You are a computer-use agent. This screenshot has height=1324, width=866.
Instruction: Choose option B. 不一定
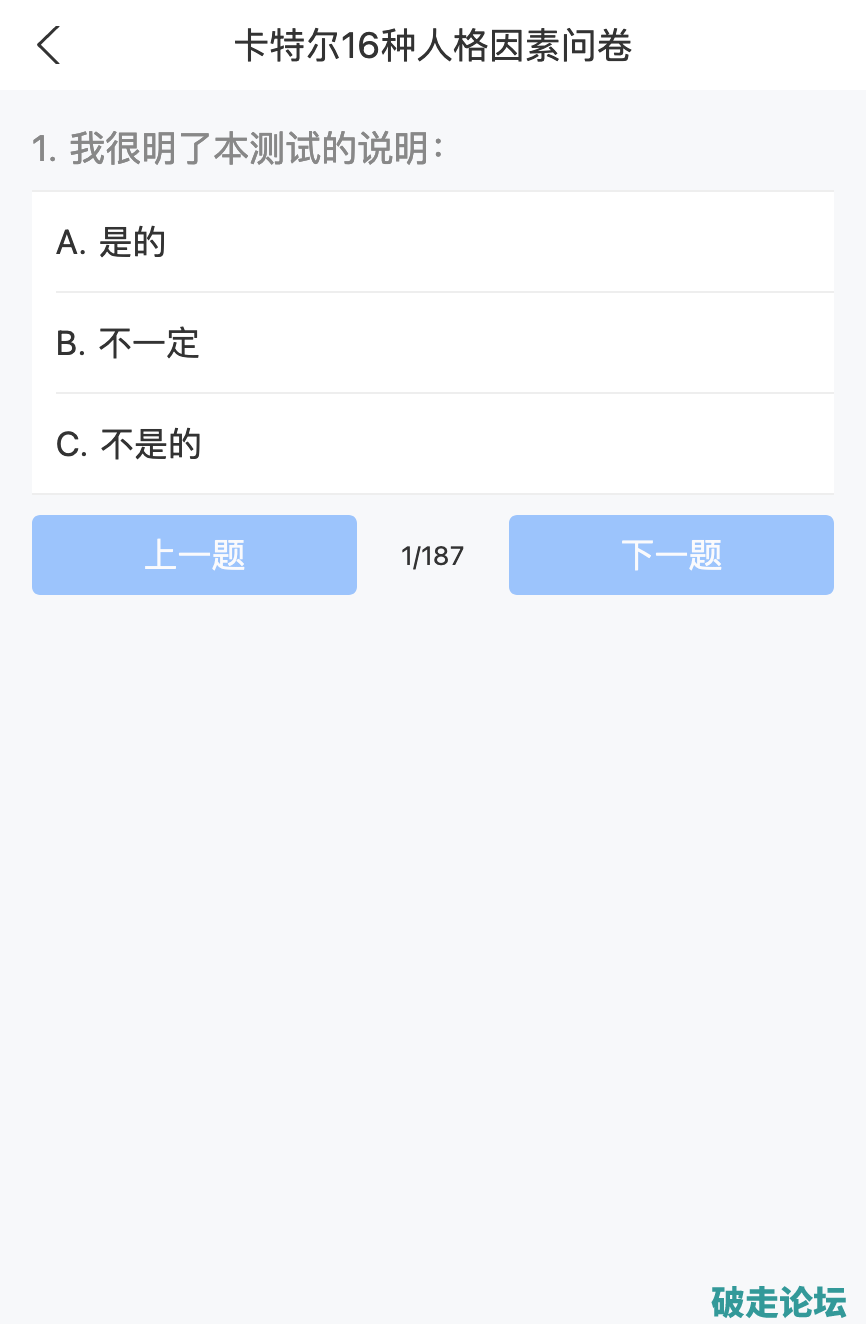coord(432,343)
